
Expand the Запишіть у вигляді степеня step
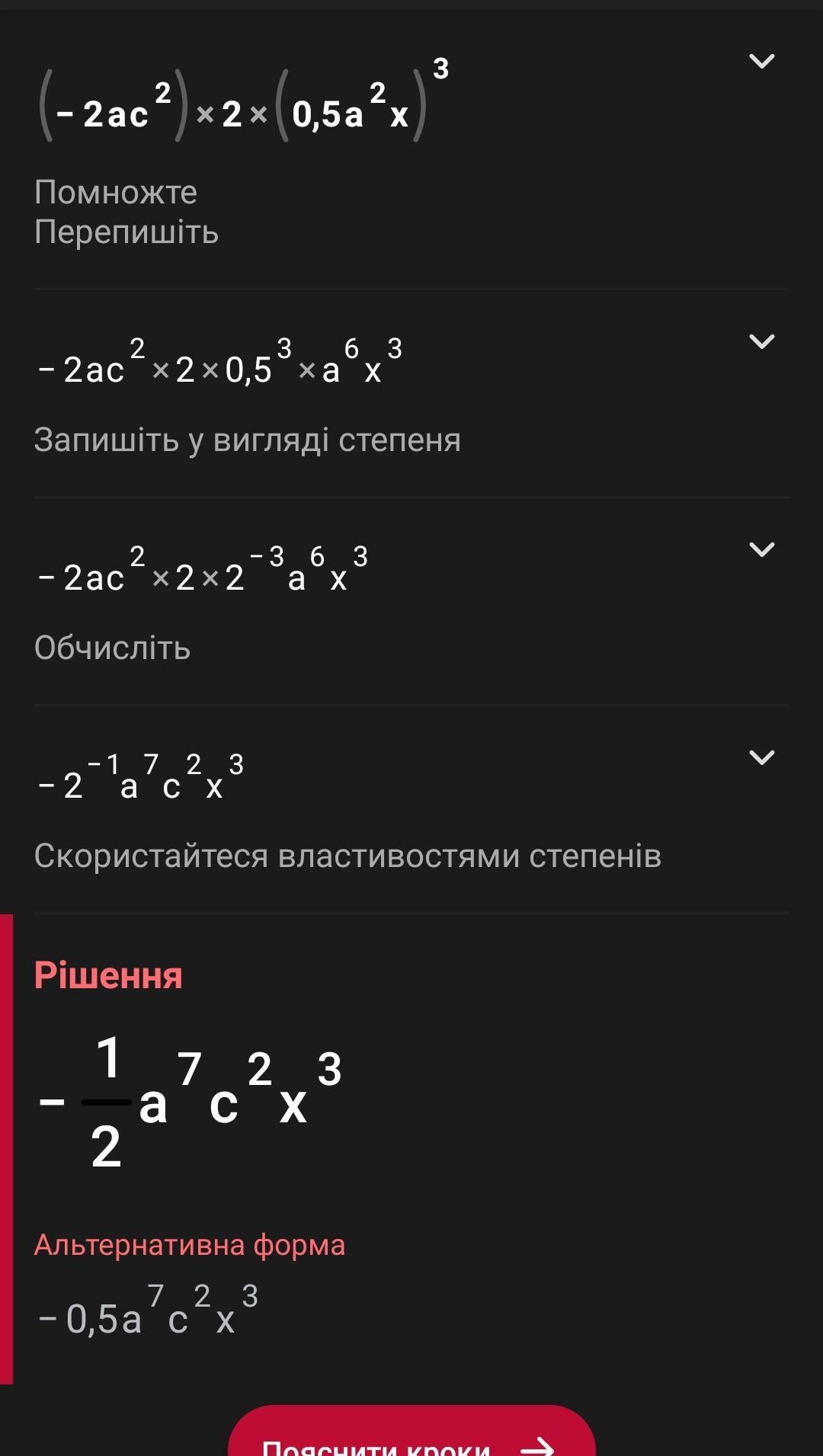click(x=761, y=341)
